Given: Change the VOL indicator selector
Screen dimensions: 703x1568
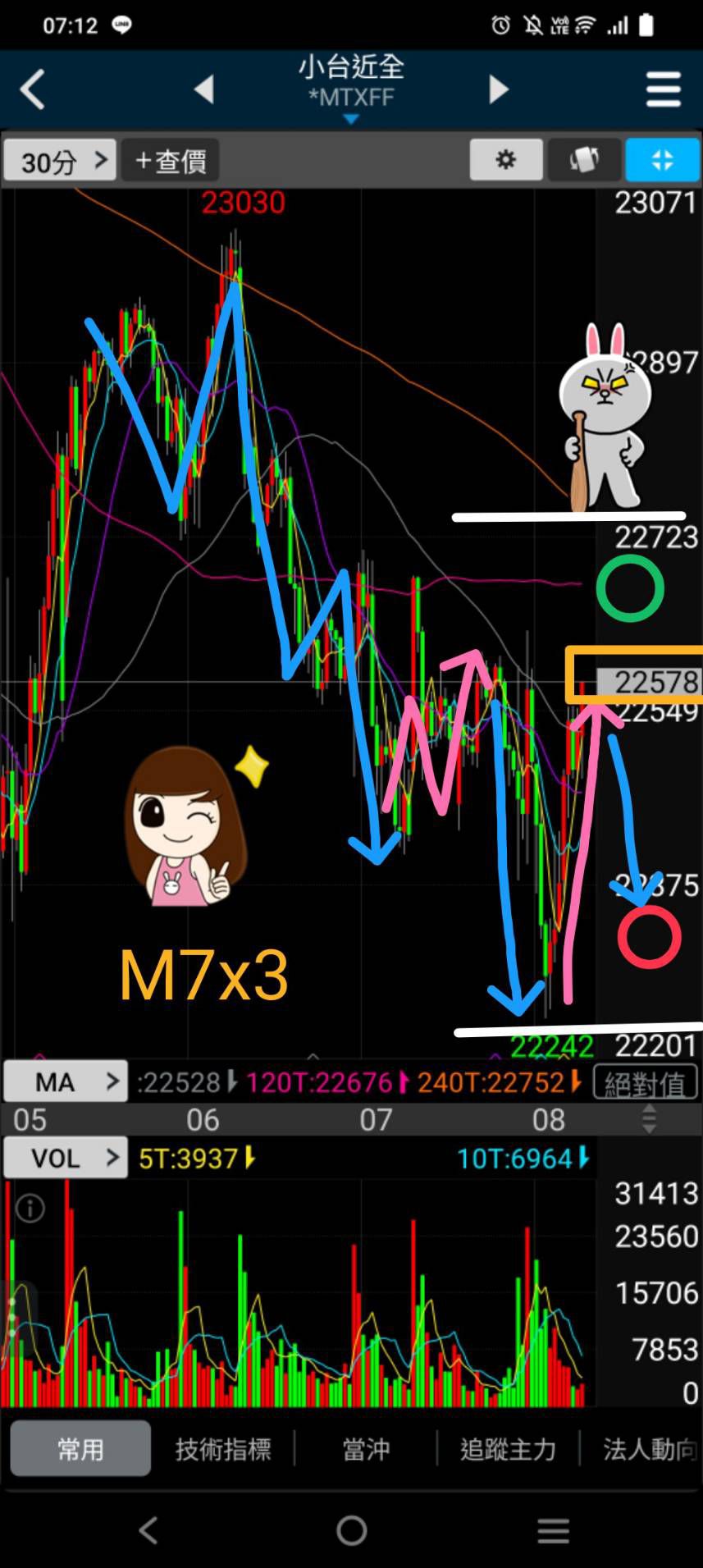Looking at the screenshot, I should (66, 1158).
